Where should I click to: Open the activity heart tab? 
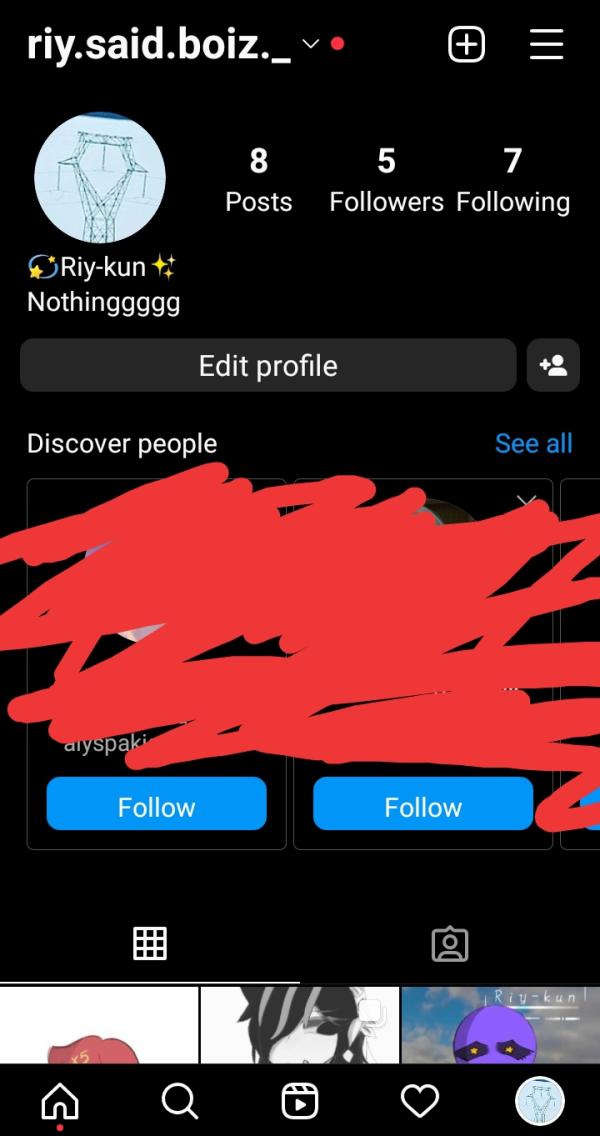tap(420, 1102)
